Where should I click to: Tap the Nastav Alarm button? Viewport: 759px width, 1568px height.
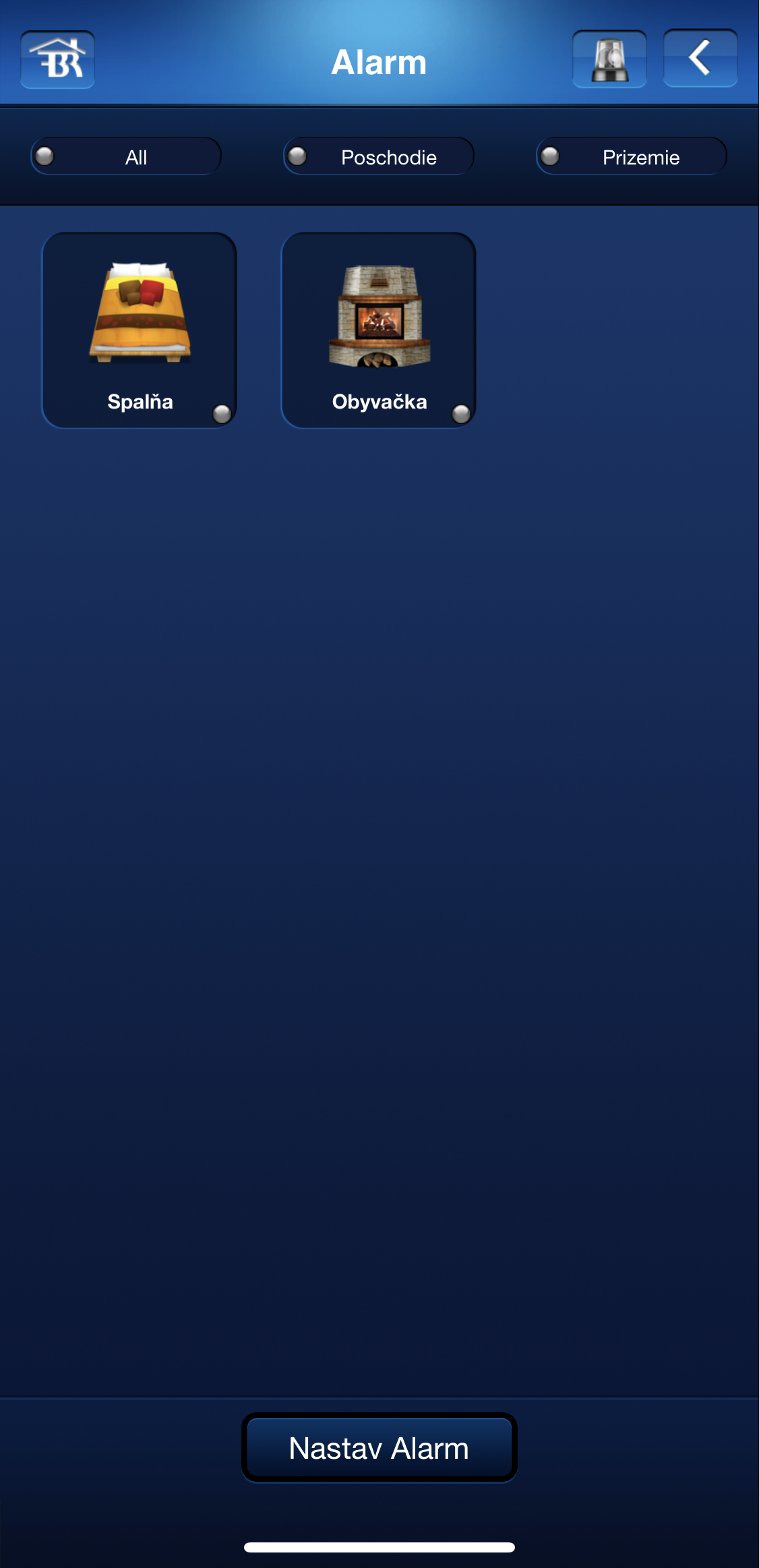coord(379,1448)
